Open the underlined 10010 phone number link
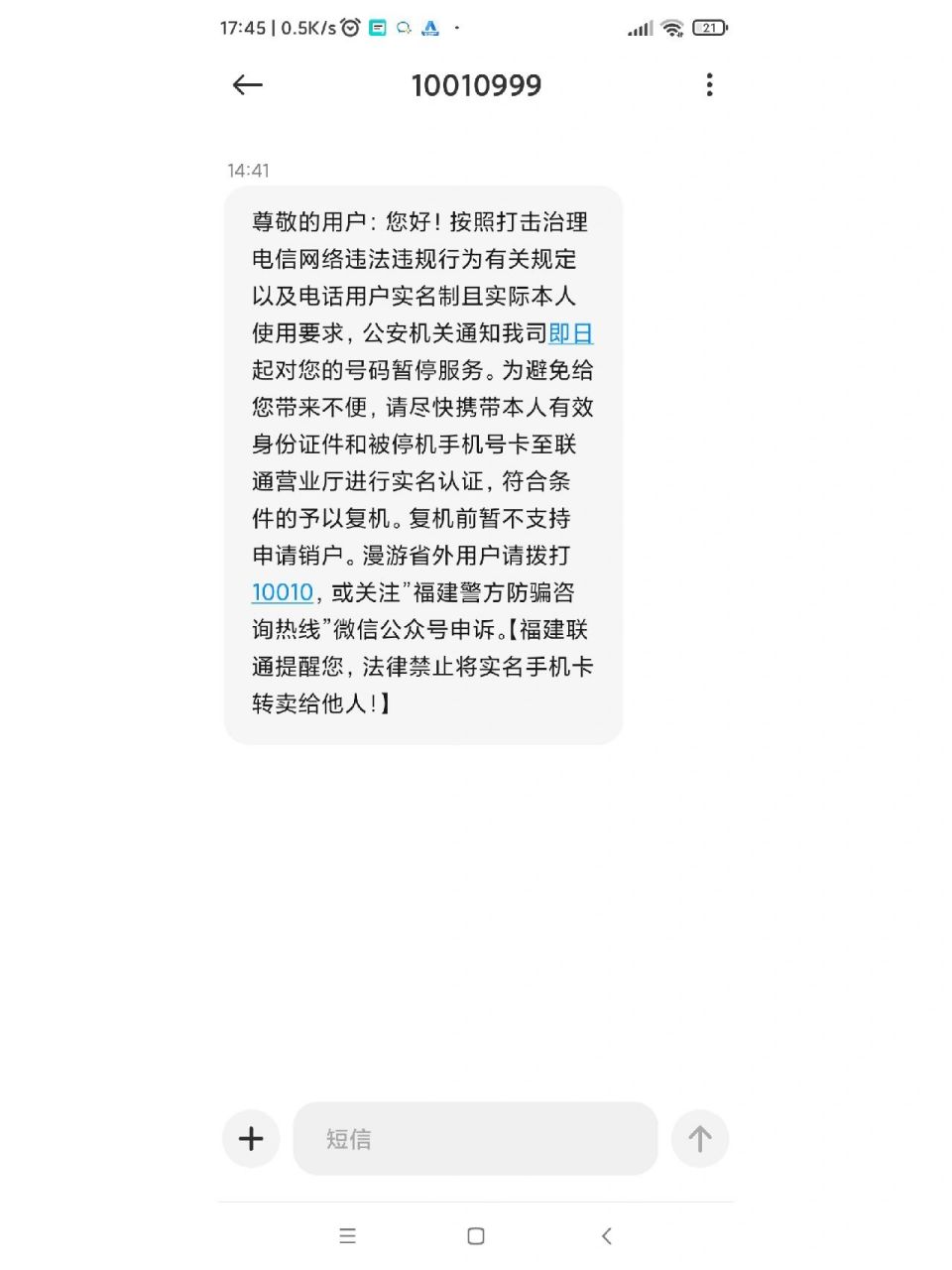 pos(282,592)
